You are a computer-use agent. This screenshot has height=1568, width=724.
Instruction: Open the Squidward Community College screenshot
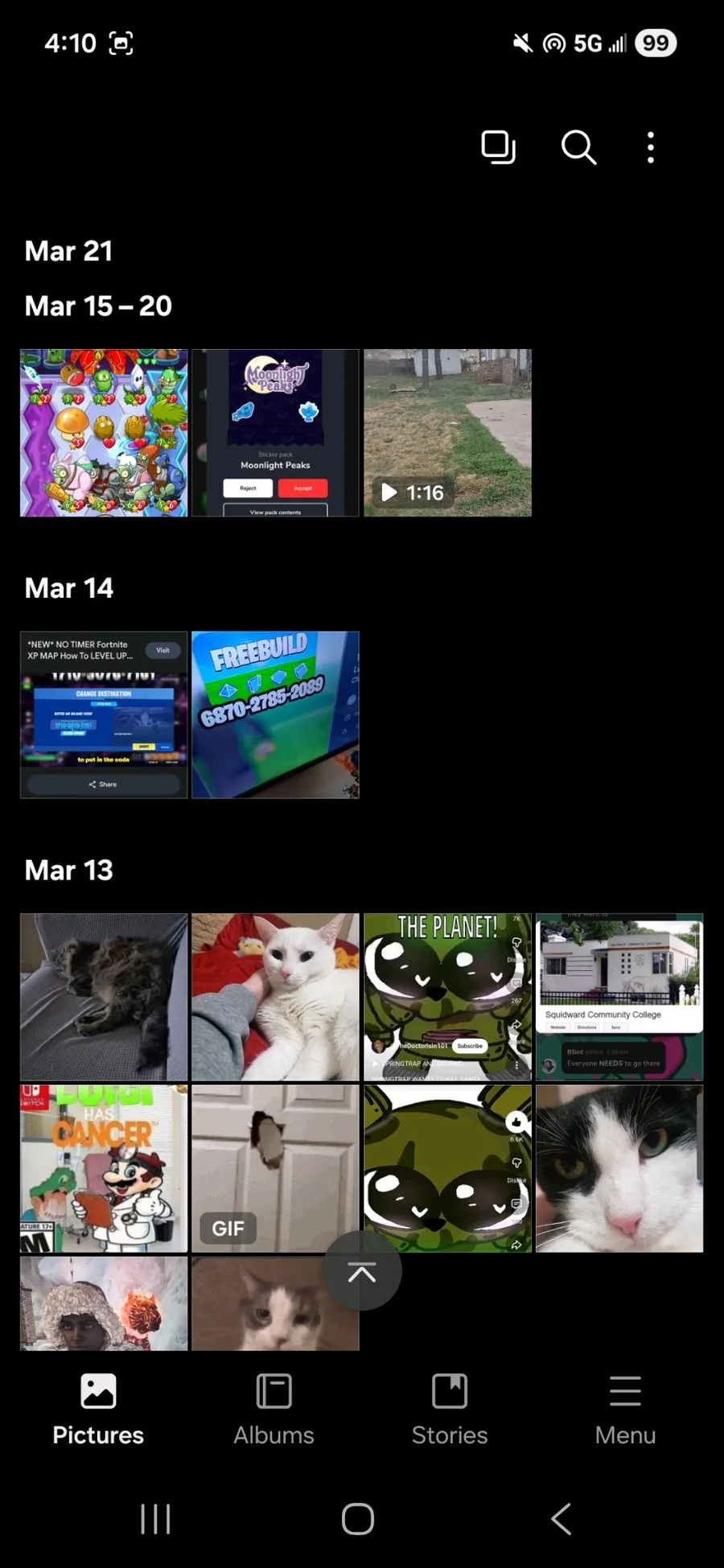tap(619, 996)
